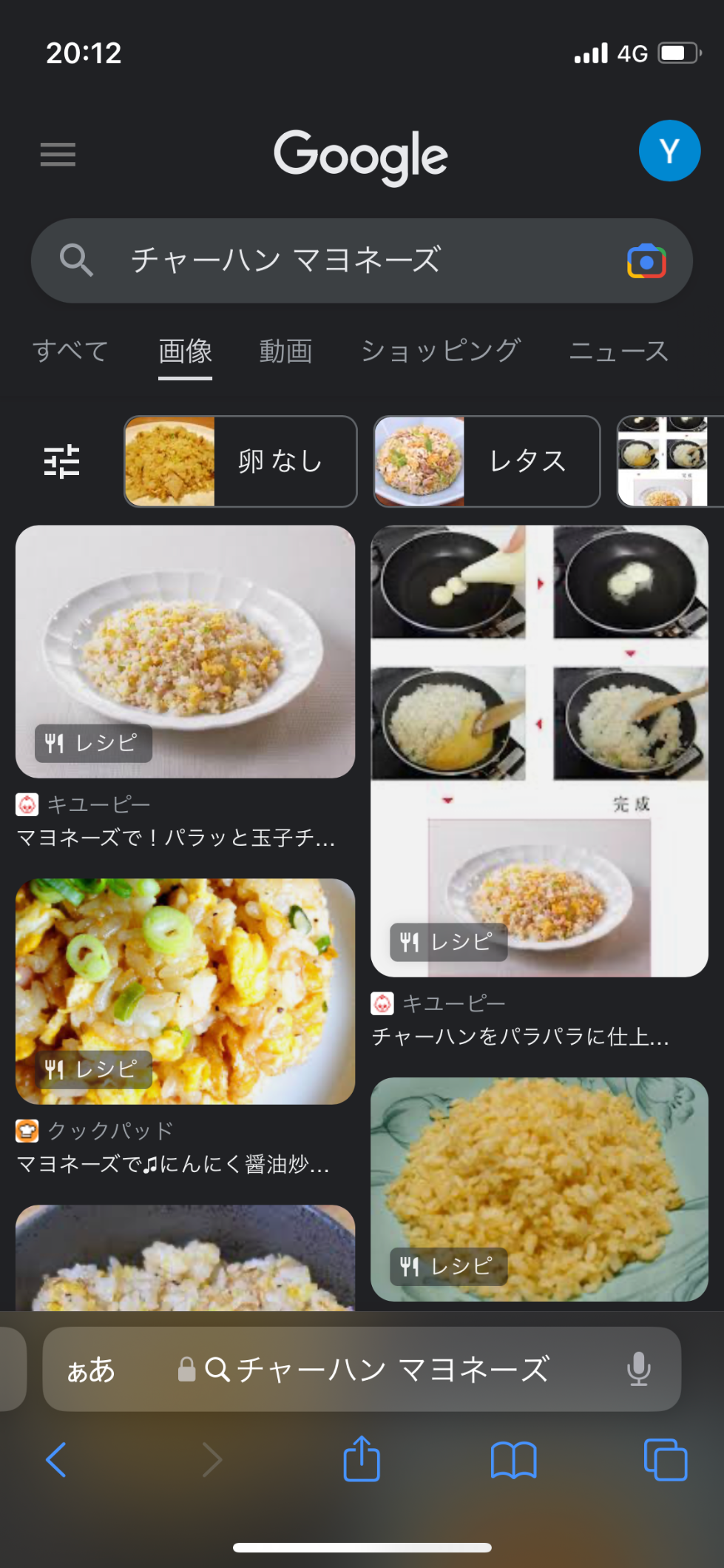
Task: Switch to the ニュース tab
Action: 618,351
